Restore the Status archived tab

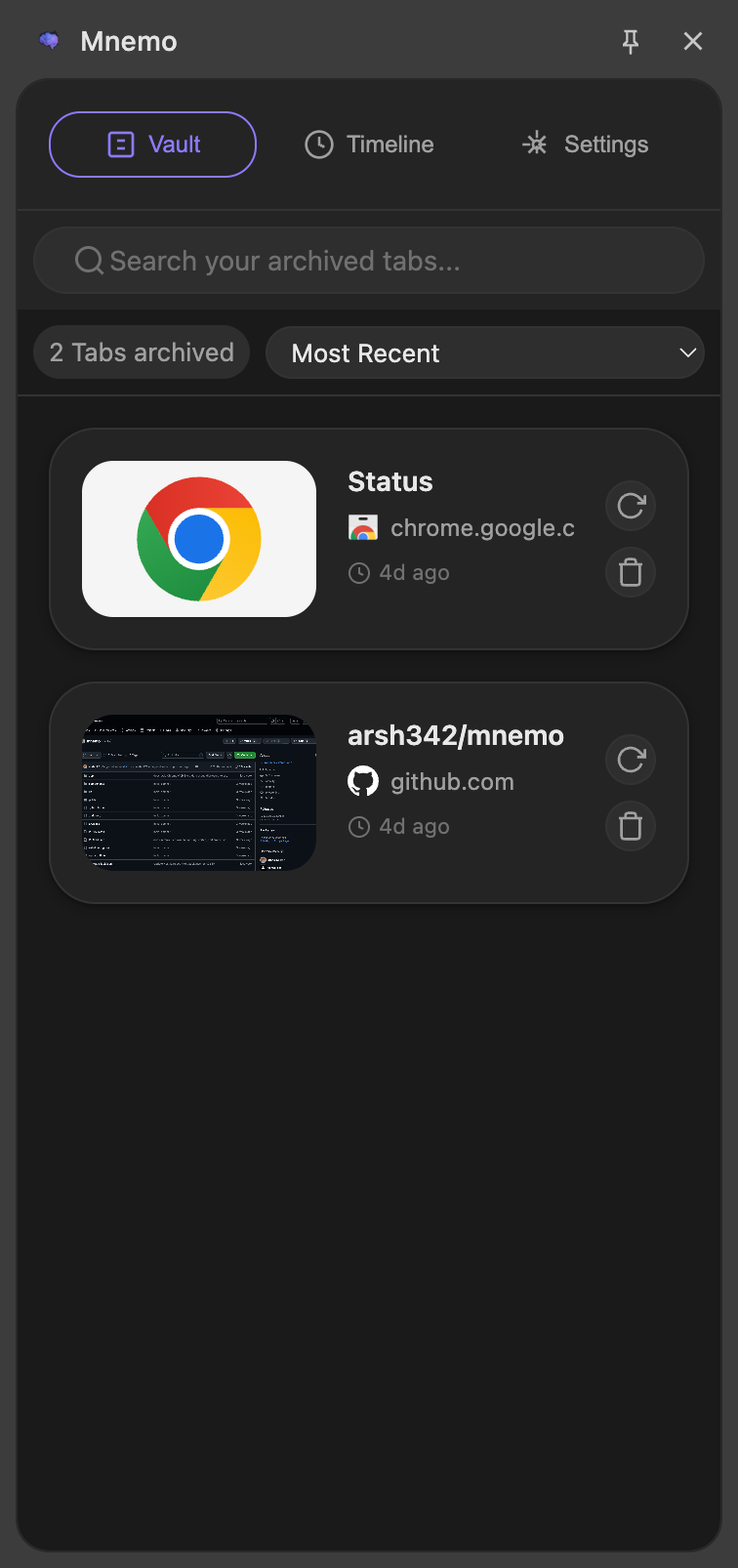click(x=630, y=506)
